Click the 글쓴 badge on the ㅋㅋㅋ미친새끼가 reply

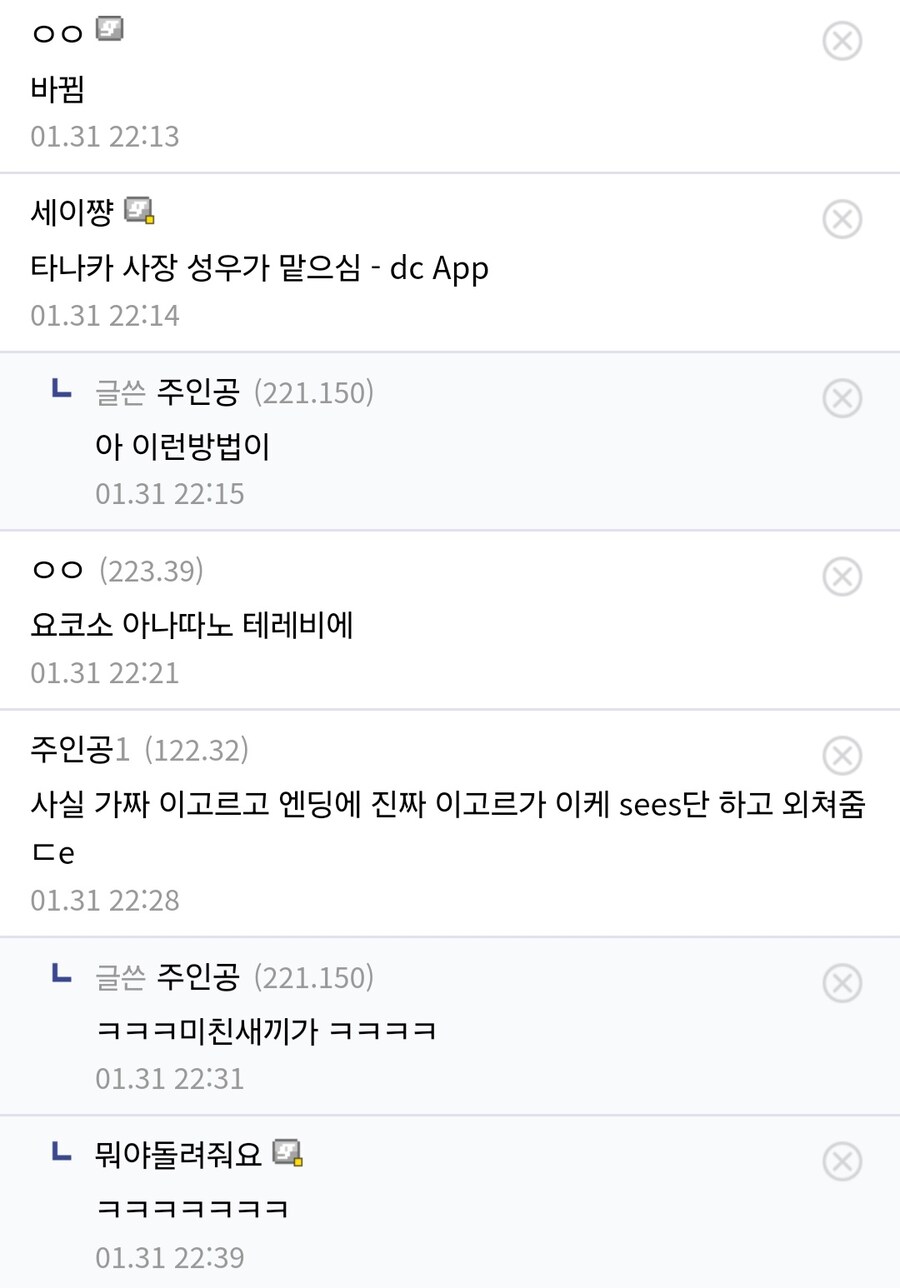[119, 978]
